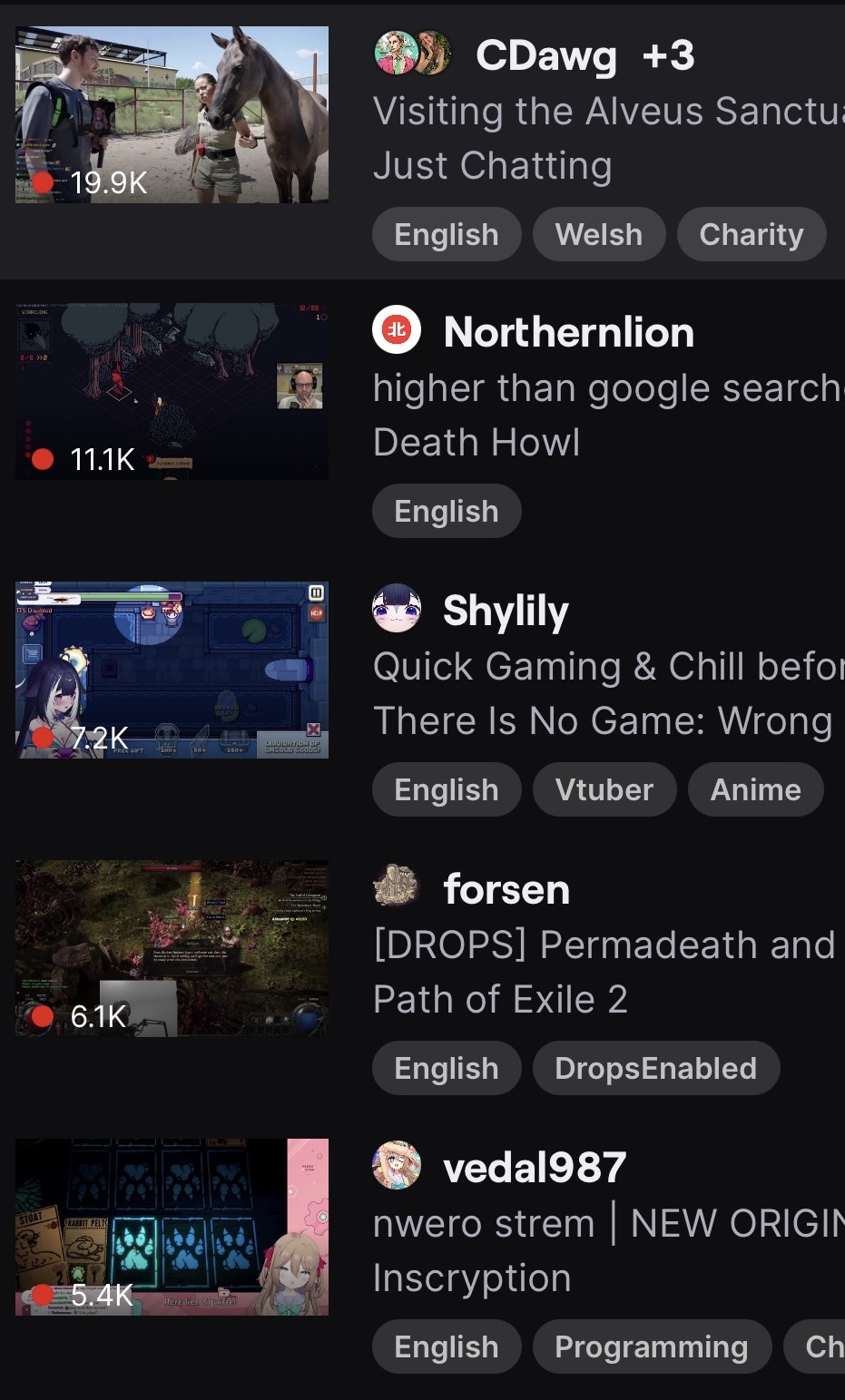Open CDawg's Alveus Sanctuary stream thumbnail
Image resolution: width=845 pixels, height=1400 pixels.
(x=172, y=114)
